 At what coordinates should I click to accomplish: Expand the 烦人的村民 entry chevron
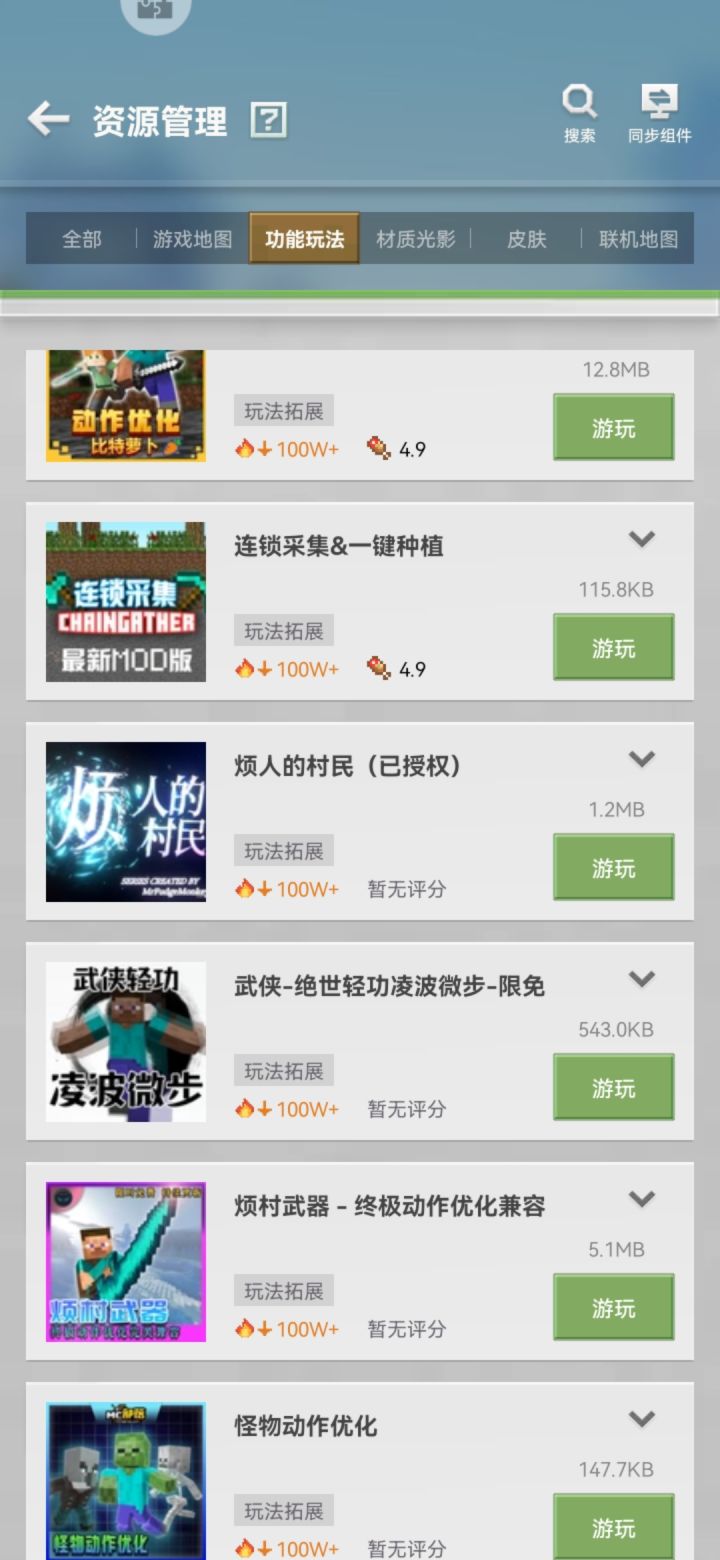coord(642,759)
